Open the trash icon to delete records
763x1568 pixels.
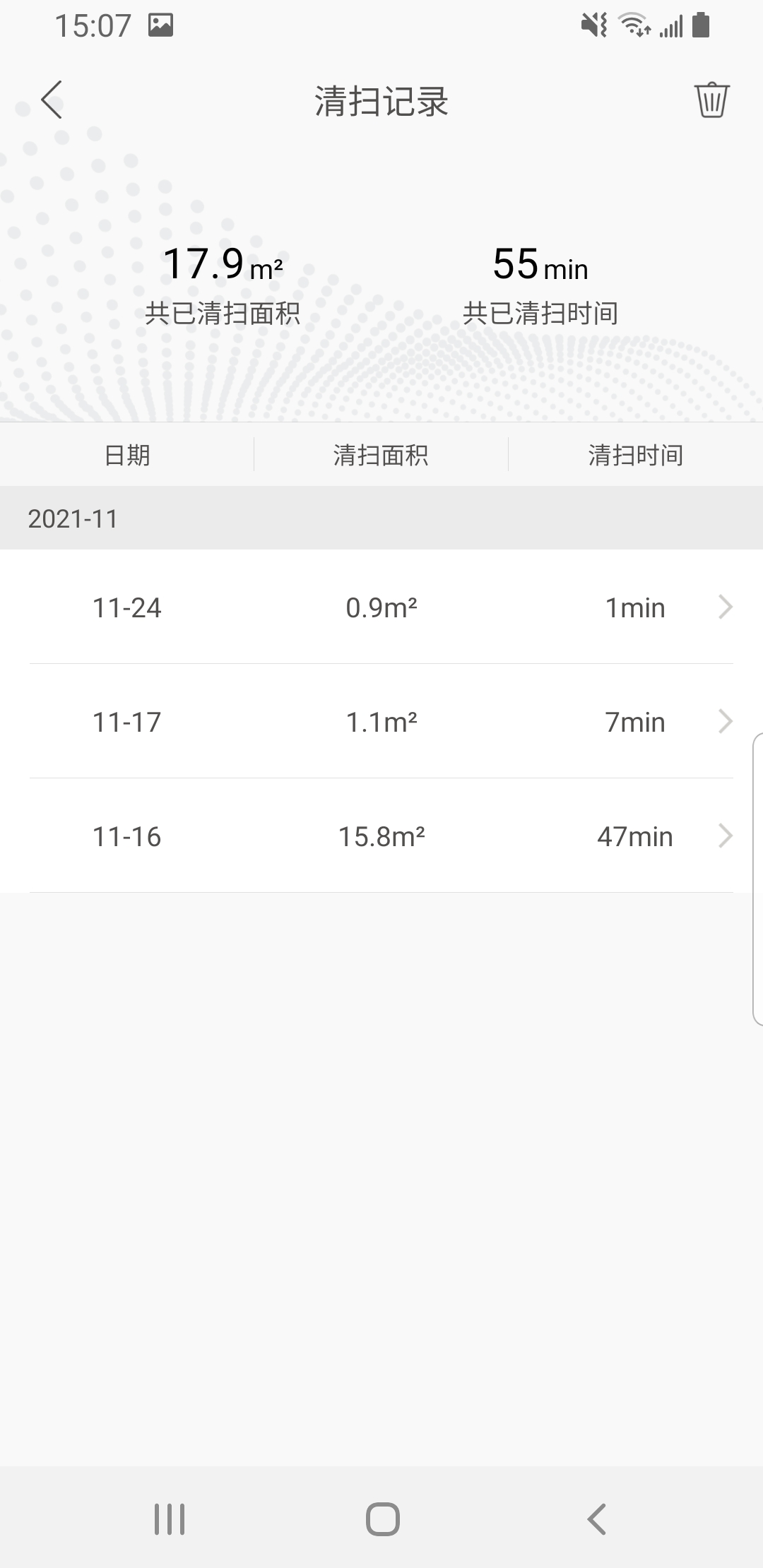711,101
